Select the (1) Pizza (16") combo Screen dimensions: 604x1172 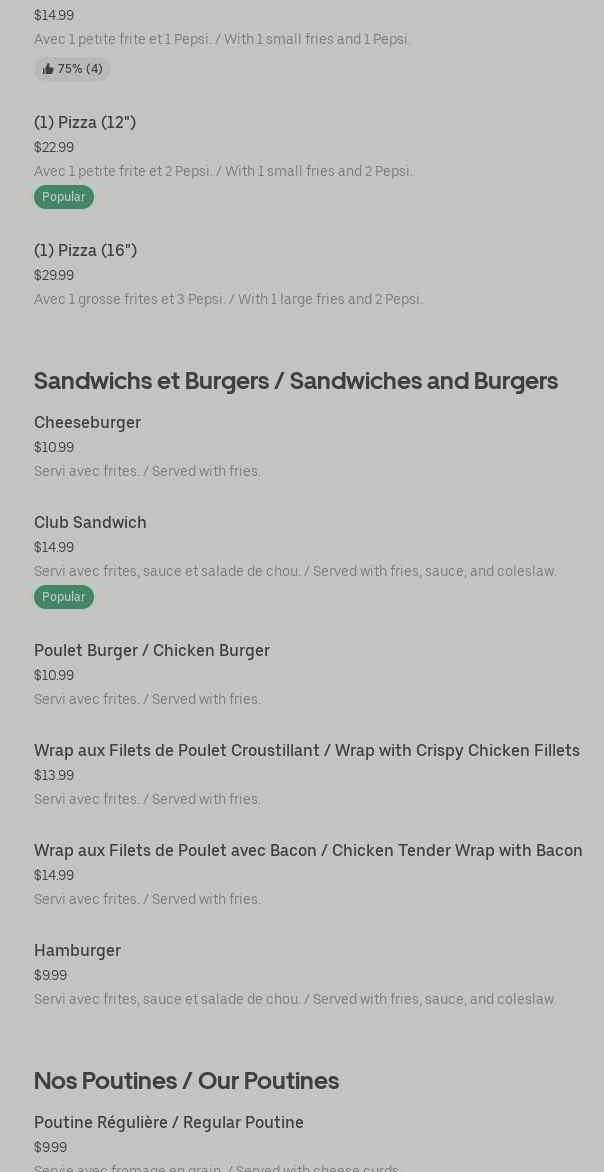click(x=85, y=251)
